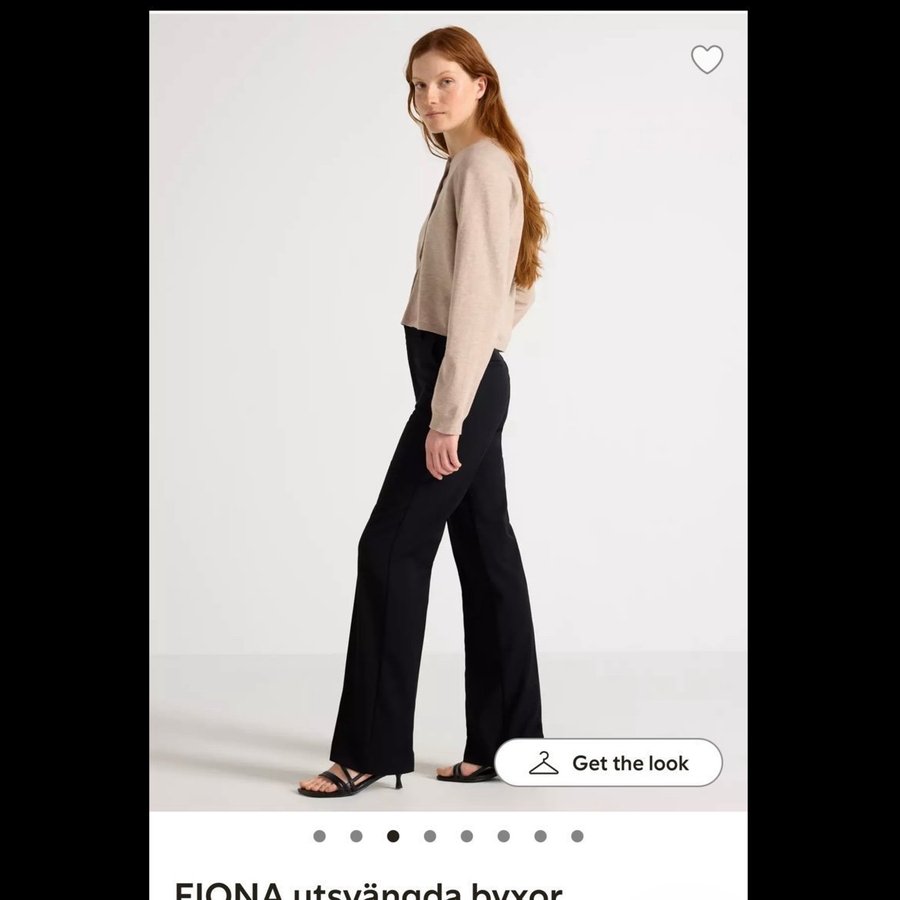Select the last dot in the photo indicator
The width and height of the screenshot is (900, 900).
click(577, 836)
